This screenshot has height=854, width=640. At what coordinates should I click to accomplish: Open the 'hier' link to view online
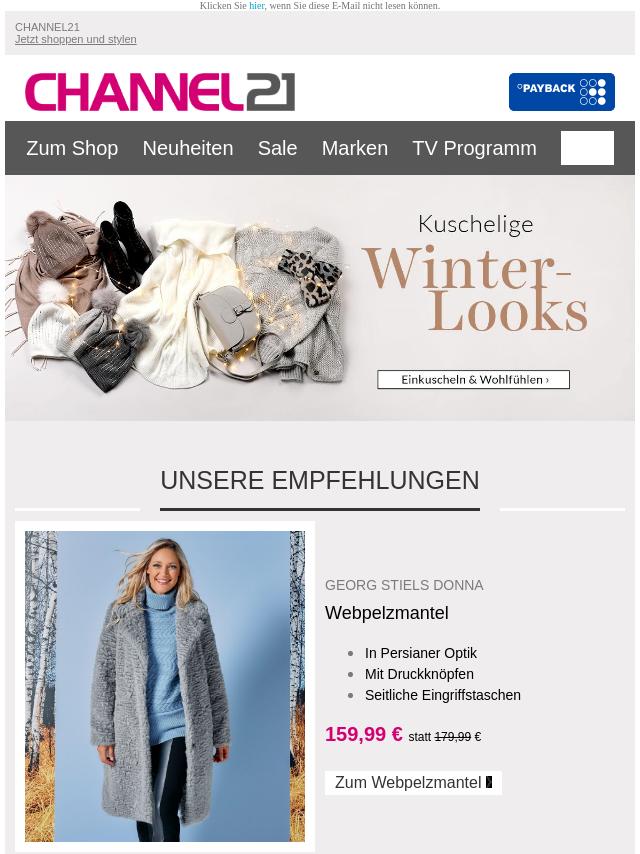pyautogui.click(x=257, y=6)
